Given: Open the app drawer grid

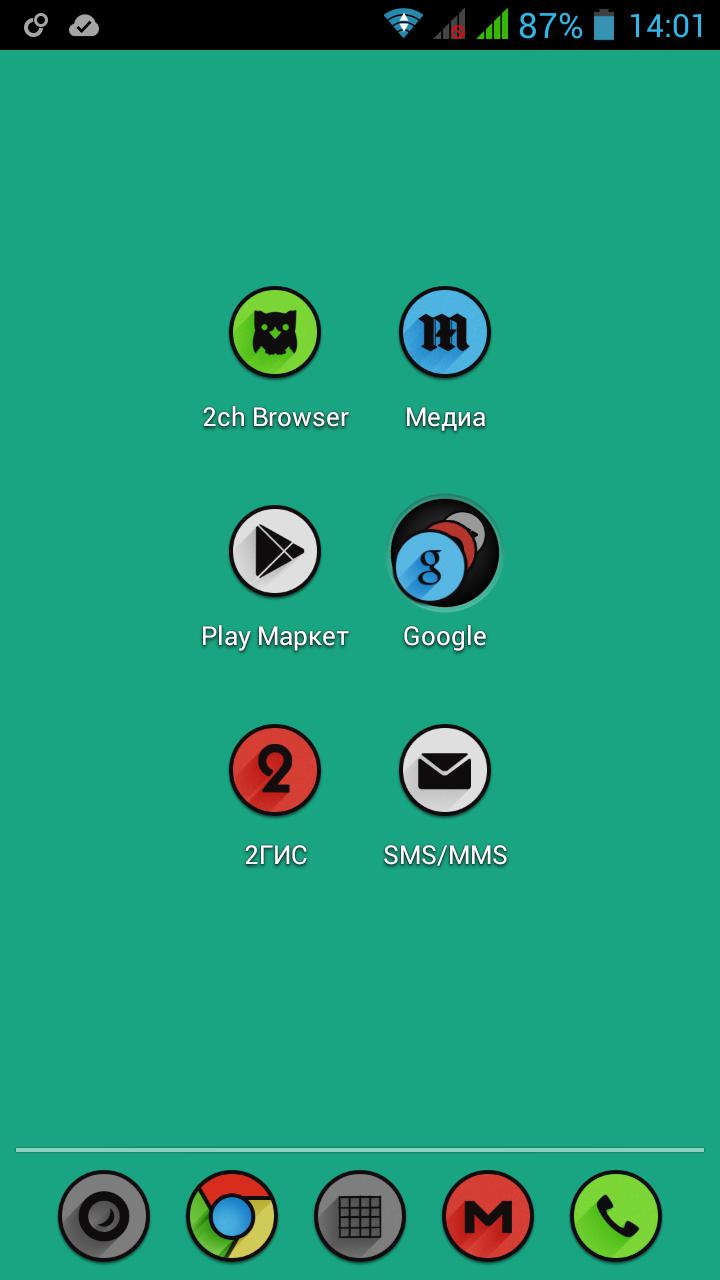Looking at the screenshot, I should 360,1217.
